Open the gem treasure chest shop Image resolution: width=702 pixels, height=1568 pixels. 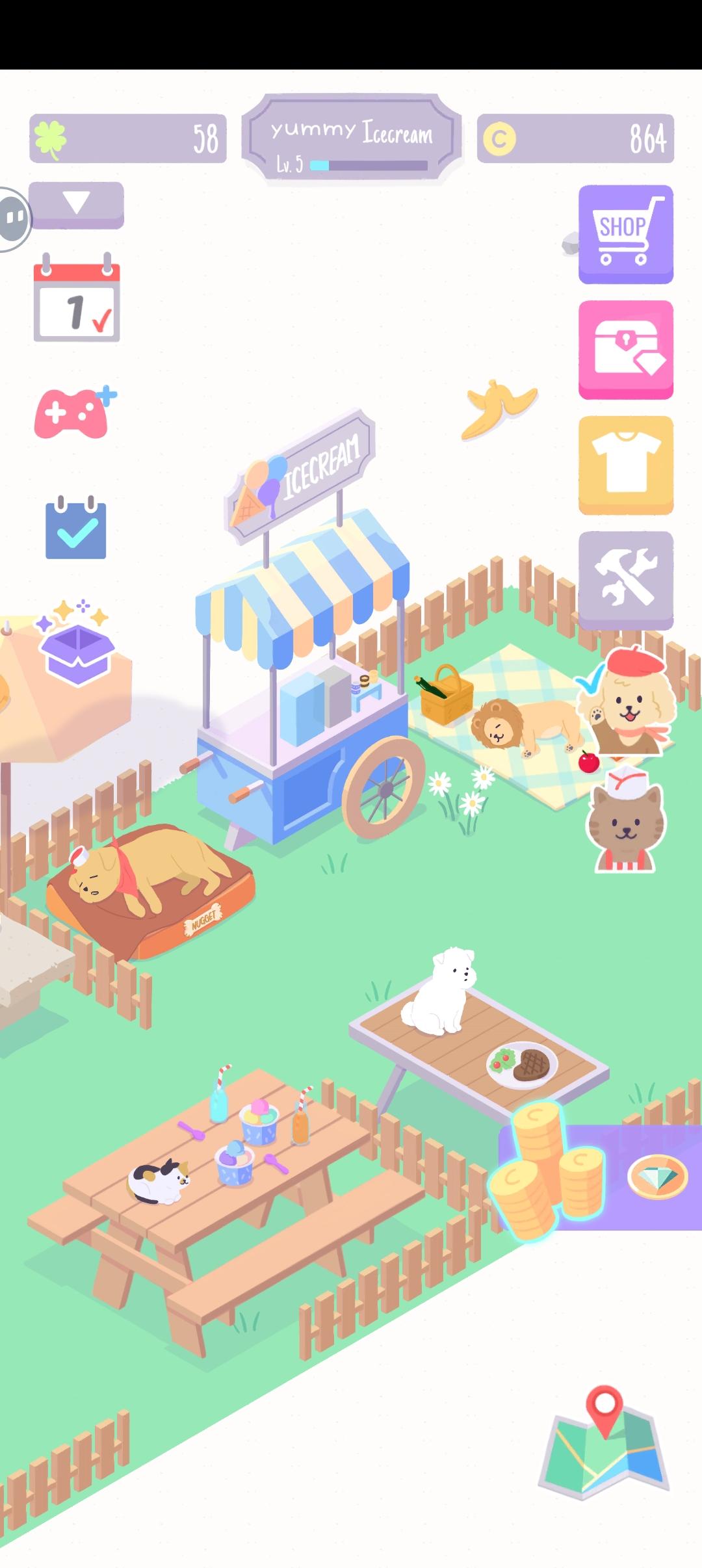click(x=626, y=350)
